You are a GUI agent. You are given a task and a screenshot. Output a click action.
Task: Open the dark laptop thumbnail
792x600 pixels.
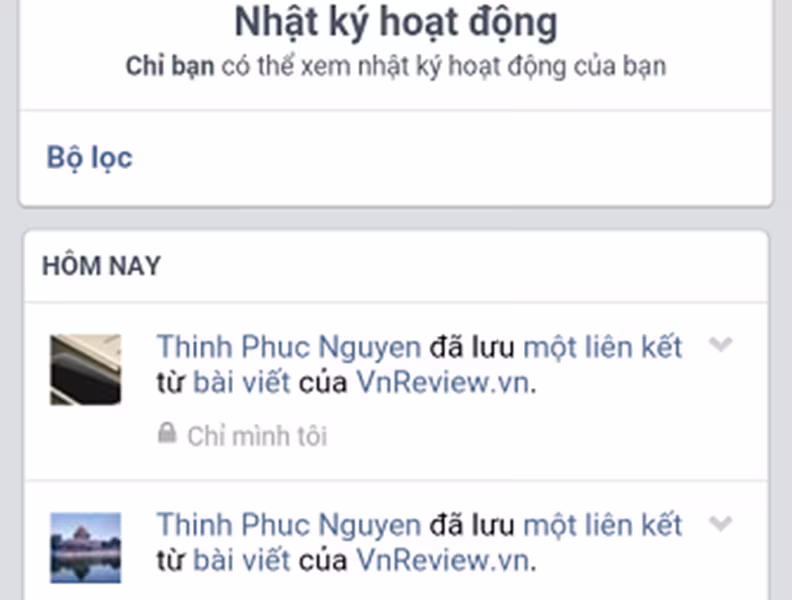[86, 370]
